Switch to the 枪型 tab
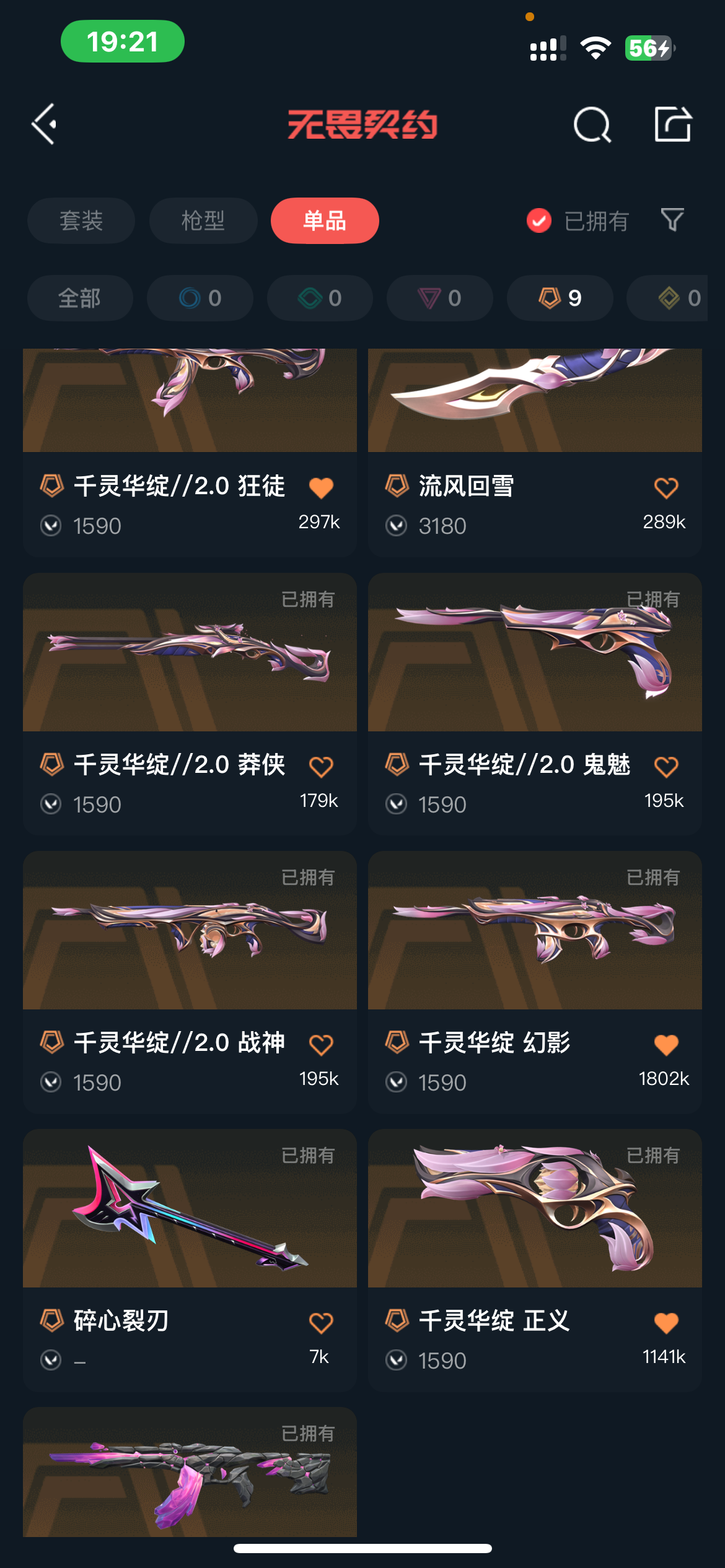 203,221
